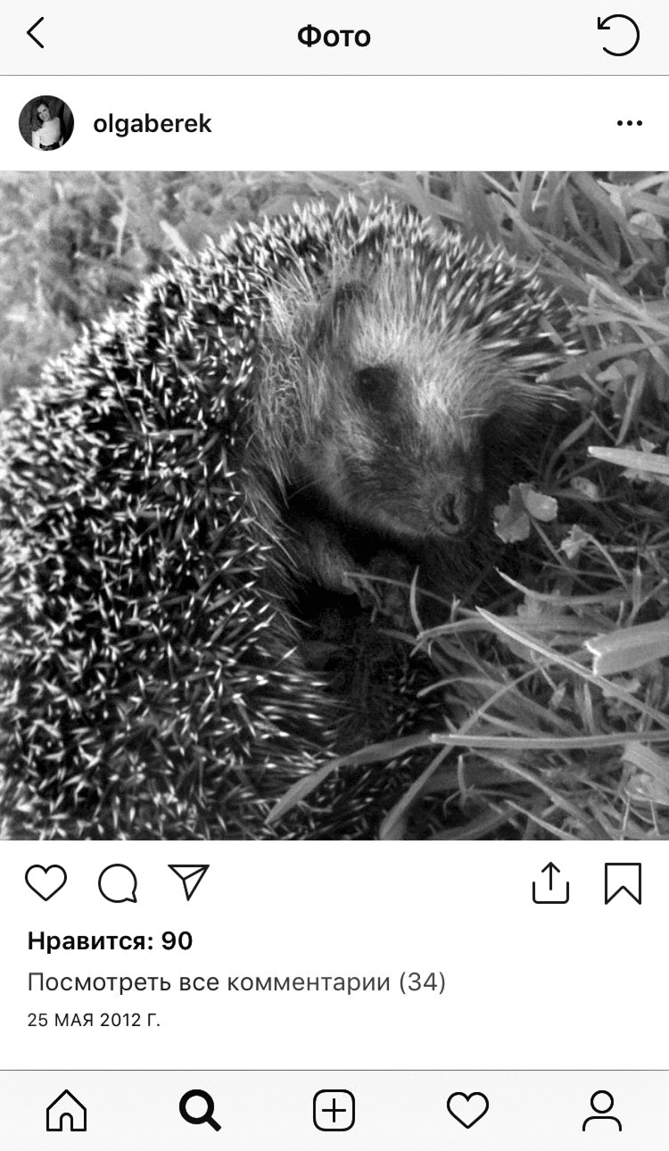Image resolution: width=669 pixels, height=1151 pixels.
Task: View likes list via Нравится: 90
Action: tap(110, 941)
